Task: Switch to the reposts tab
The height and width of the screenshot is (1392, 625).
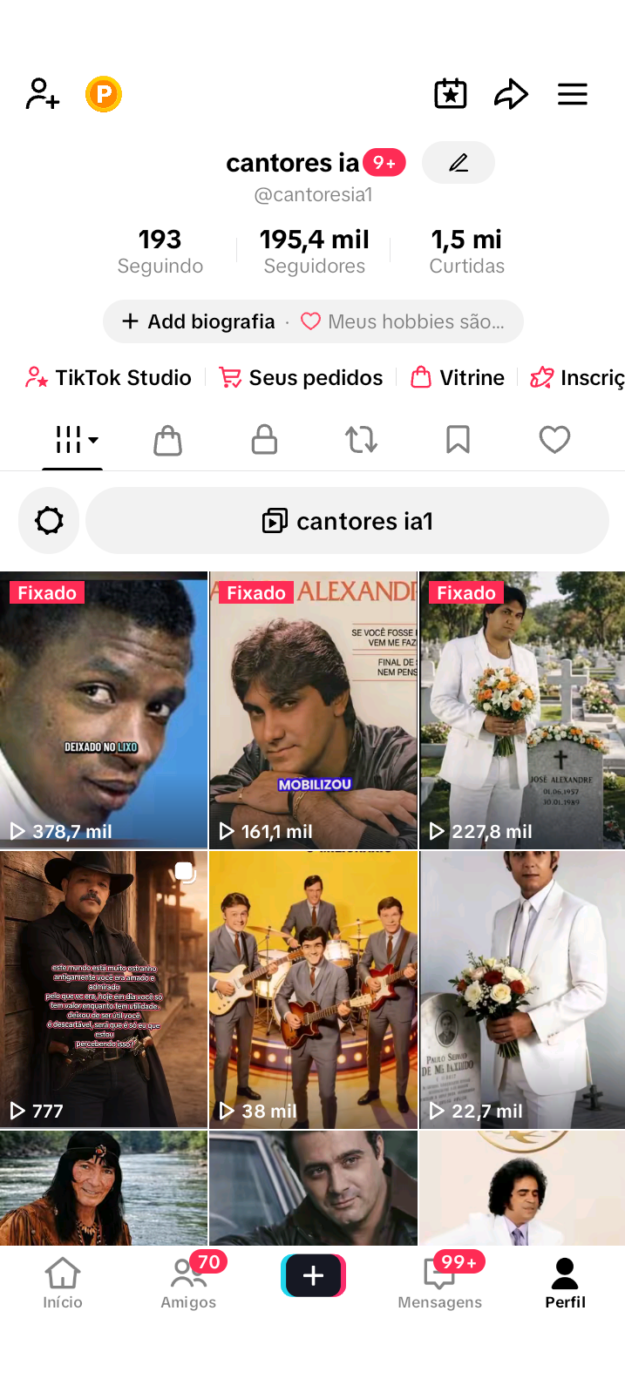Action: [x=361, y=440]
